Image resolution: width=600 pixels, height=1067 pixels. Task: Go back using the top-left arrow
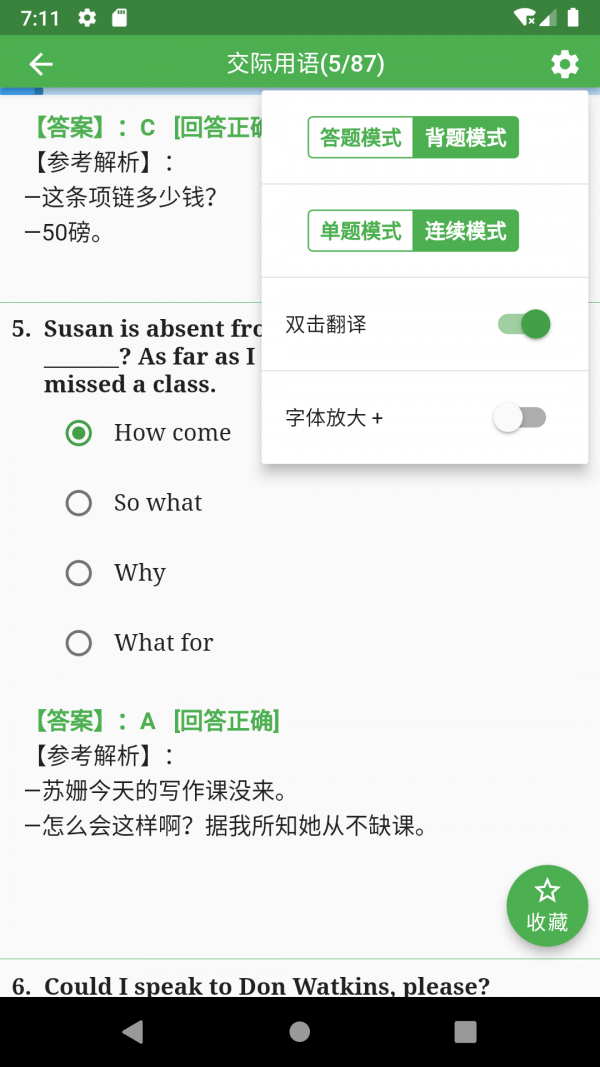click(x=41, y=65)
